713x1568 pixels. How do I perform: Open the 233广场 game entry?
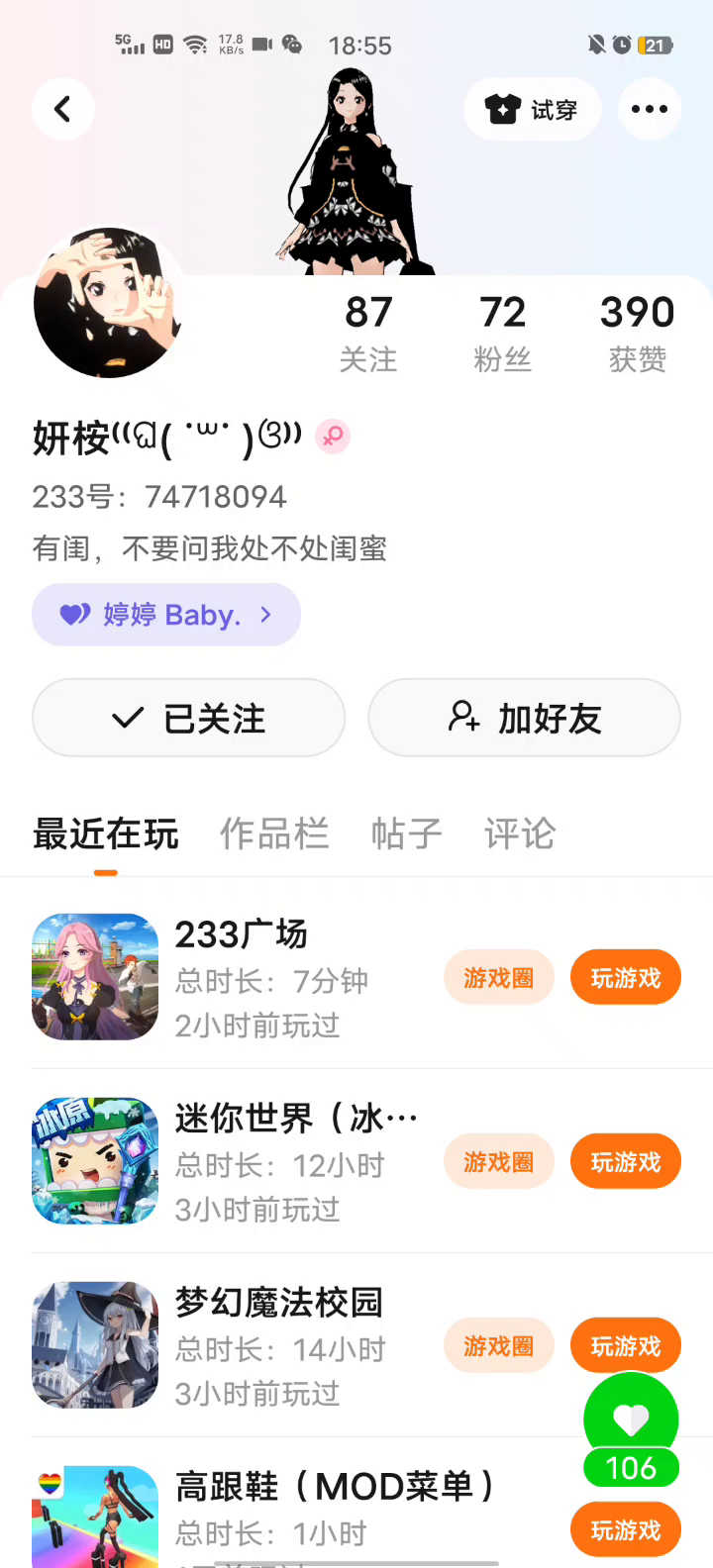(x=242, y=934)
